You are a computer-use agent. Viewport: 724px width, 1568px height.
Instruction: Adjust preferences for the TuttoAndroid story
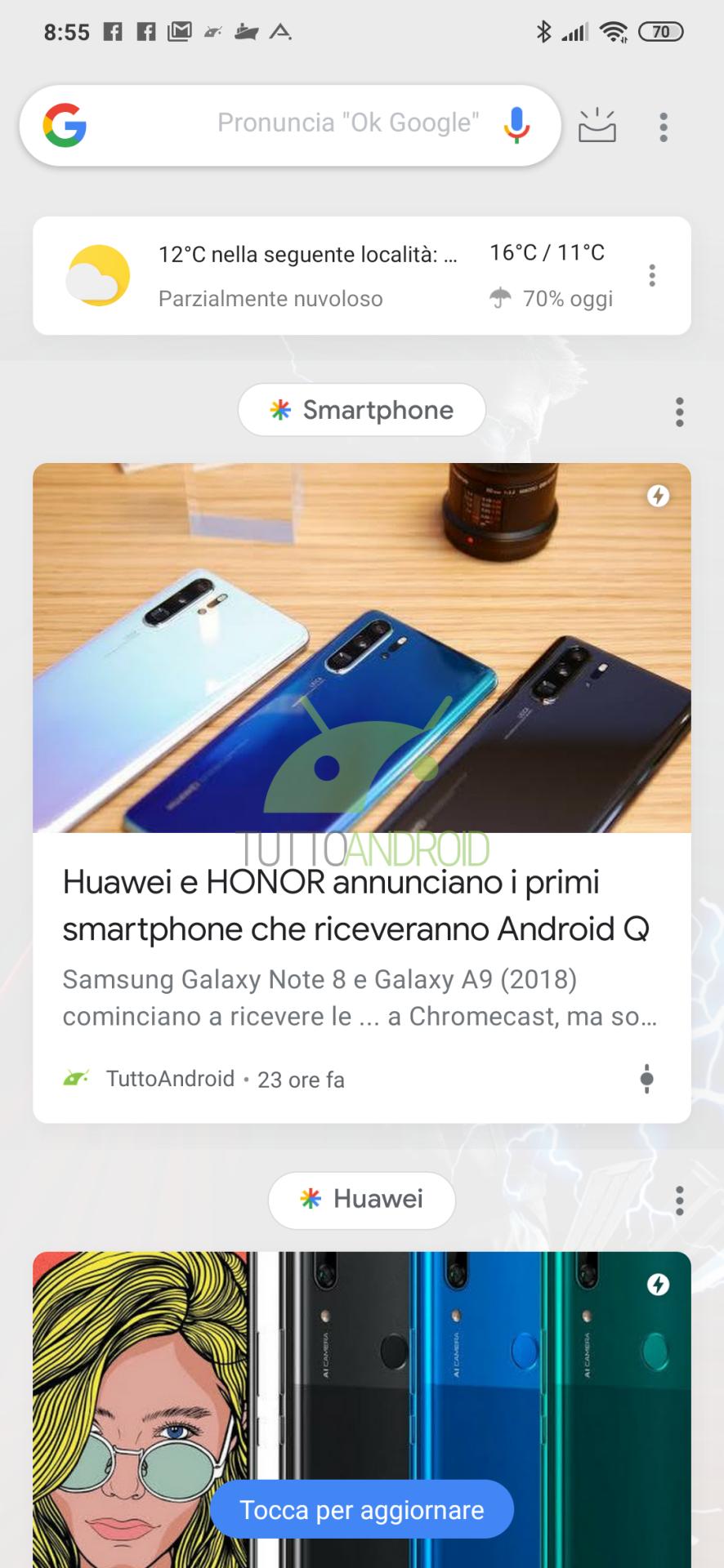coord(646,1079)
